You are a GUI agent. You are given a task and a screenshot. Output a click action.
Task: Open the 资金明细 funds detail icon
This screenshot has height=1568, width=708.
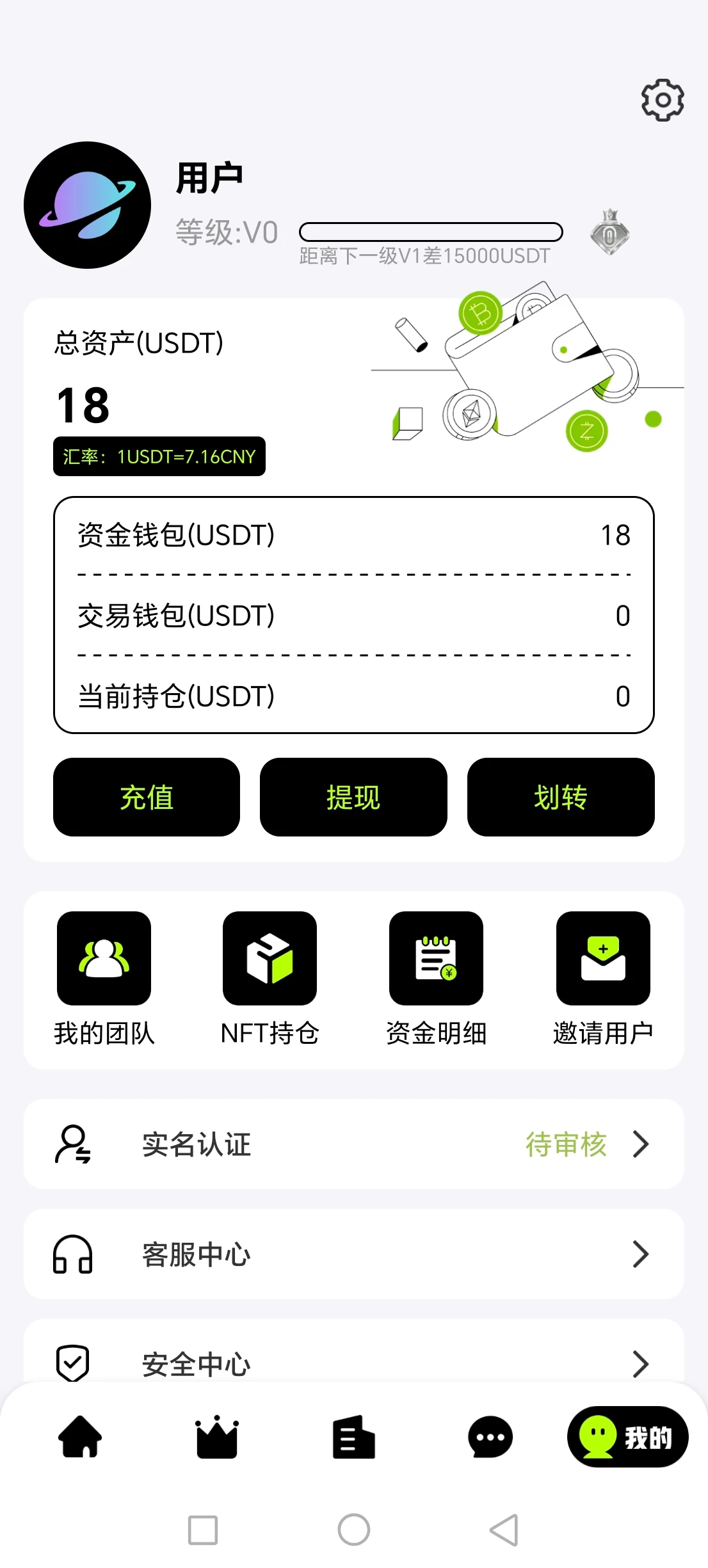[436, 959]
